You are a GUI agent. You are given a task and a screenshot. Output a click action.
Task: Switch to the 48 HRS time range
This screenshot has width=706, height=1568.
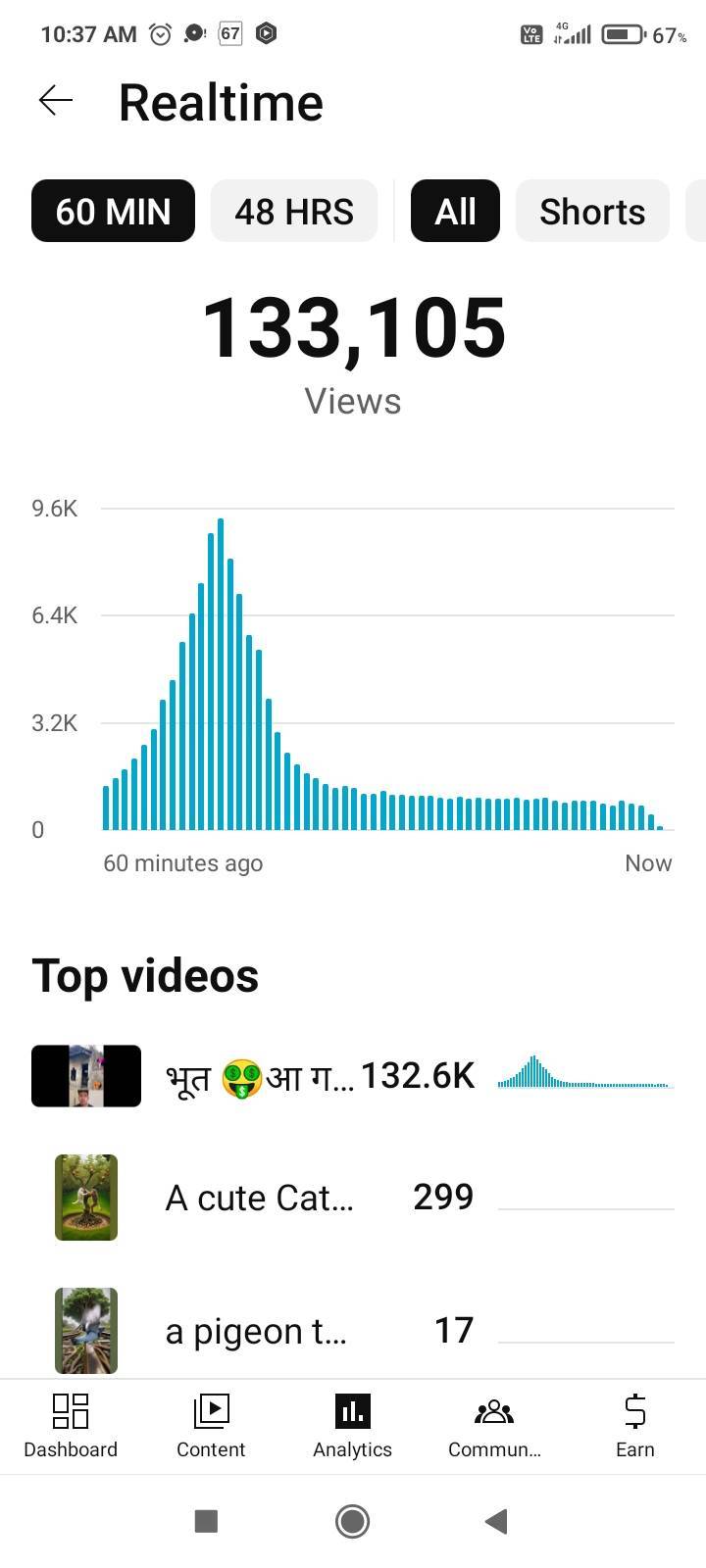tap(293, 211)
